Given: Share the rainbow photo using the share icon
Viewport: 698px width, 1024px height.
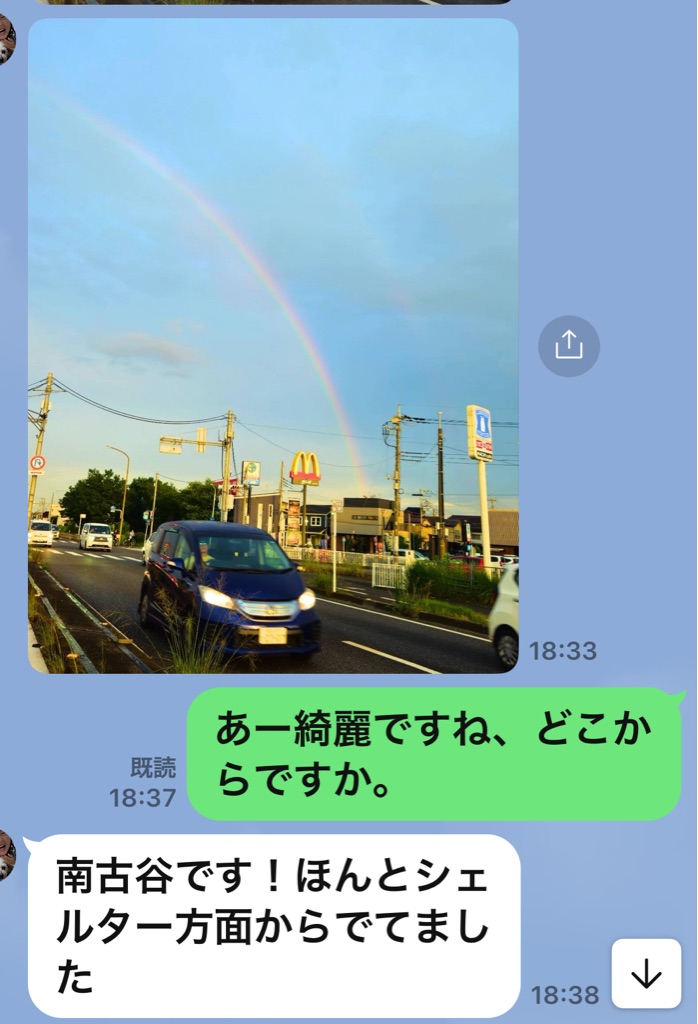Looking at the screenshot, I should (569, 345).
